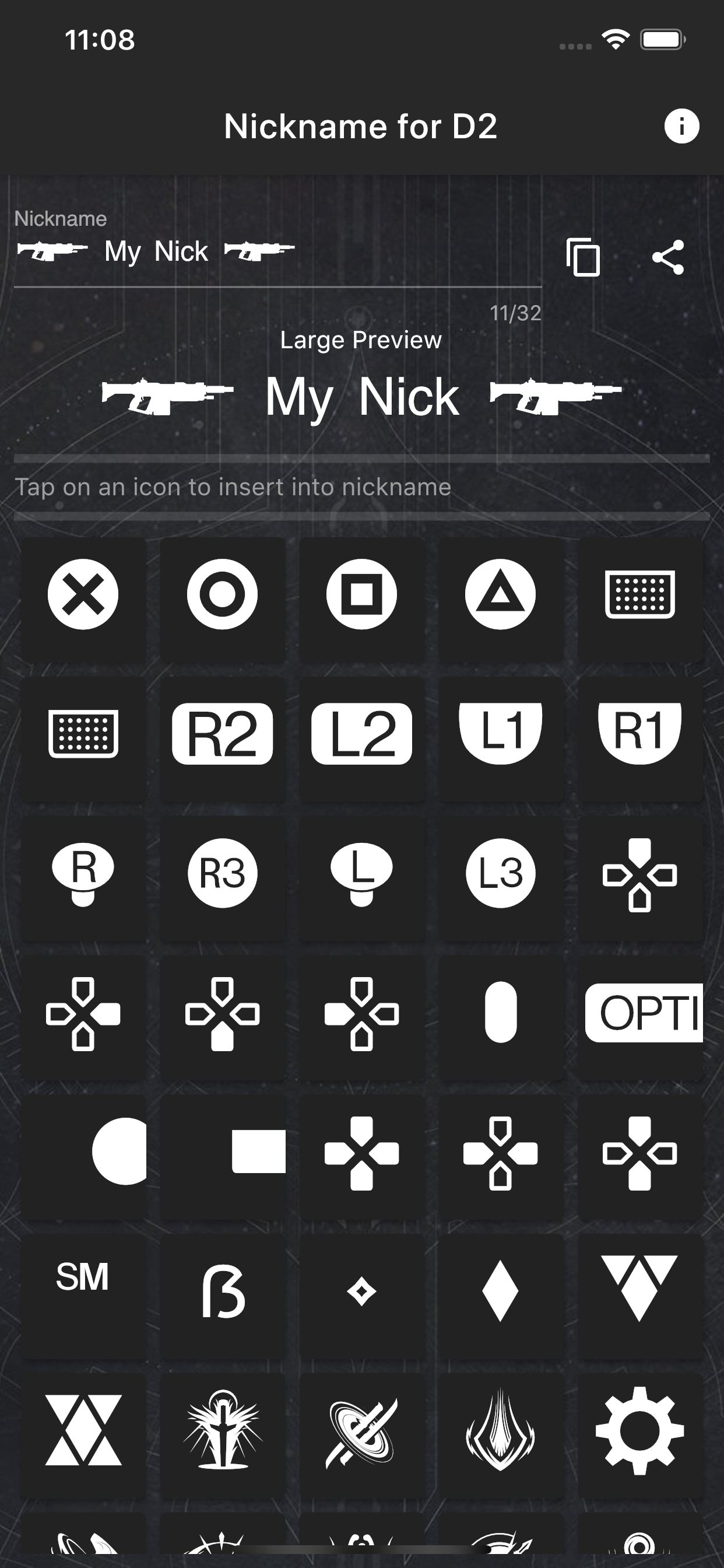Insert the R1 bumper icon
The height and width of the screenshot is (1568, 724).
(639, 733)
